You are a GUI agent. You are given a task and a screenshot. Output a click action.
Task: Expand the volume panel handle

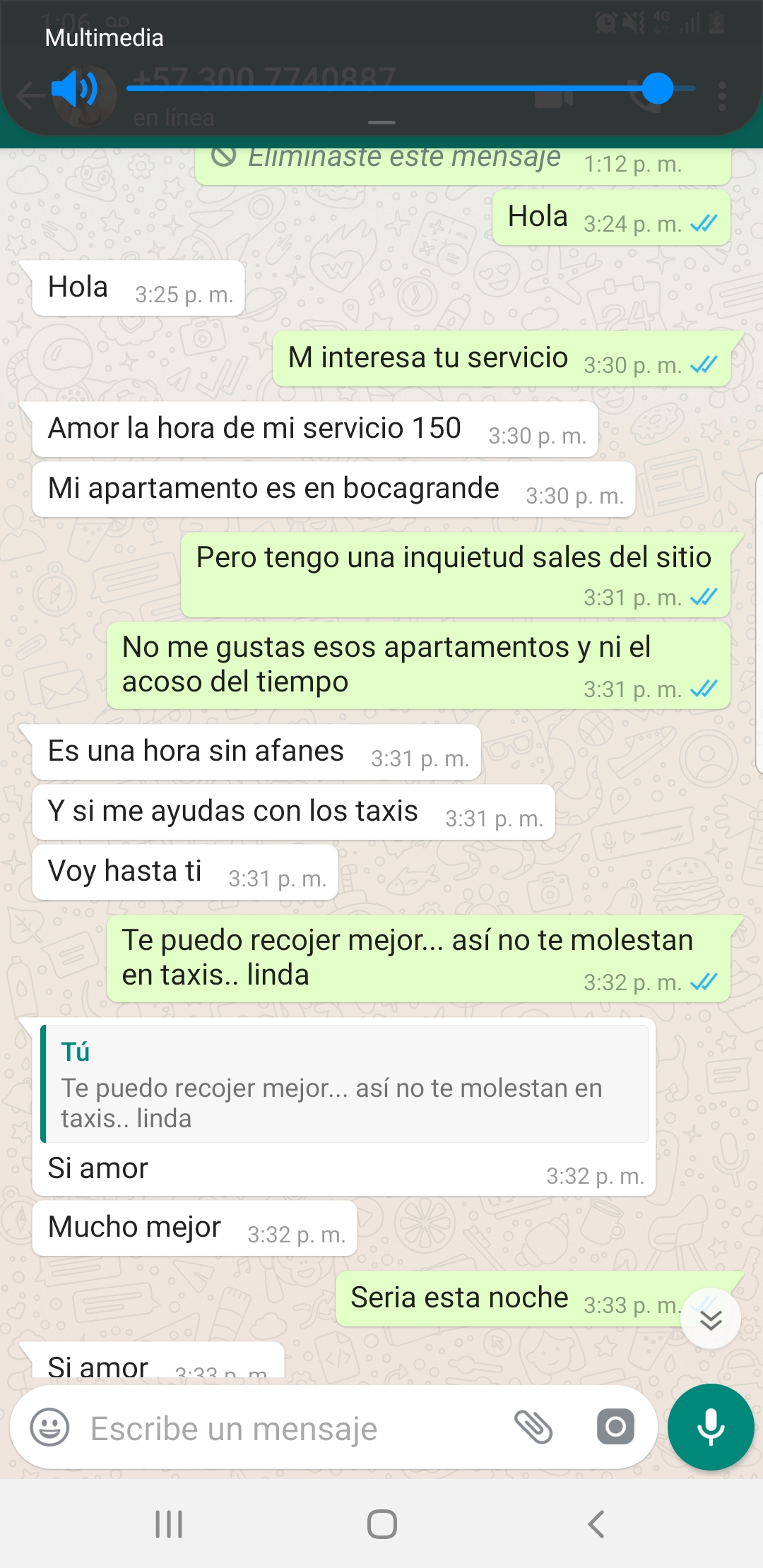(x=381, y=123)
